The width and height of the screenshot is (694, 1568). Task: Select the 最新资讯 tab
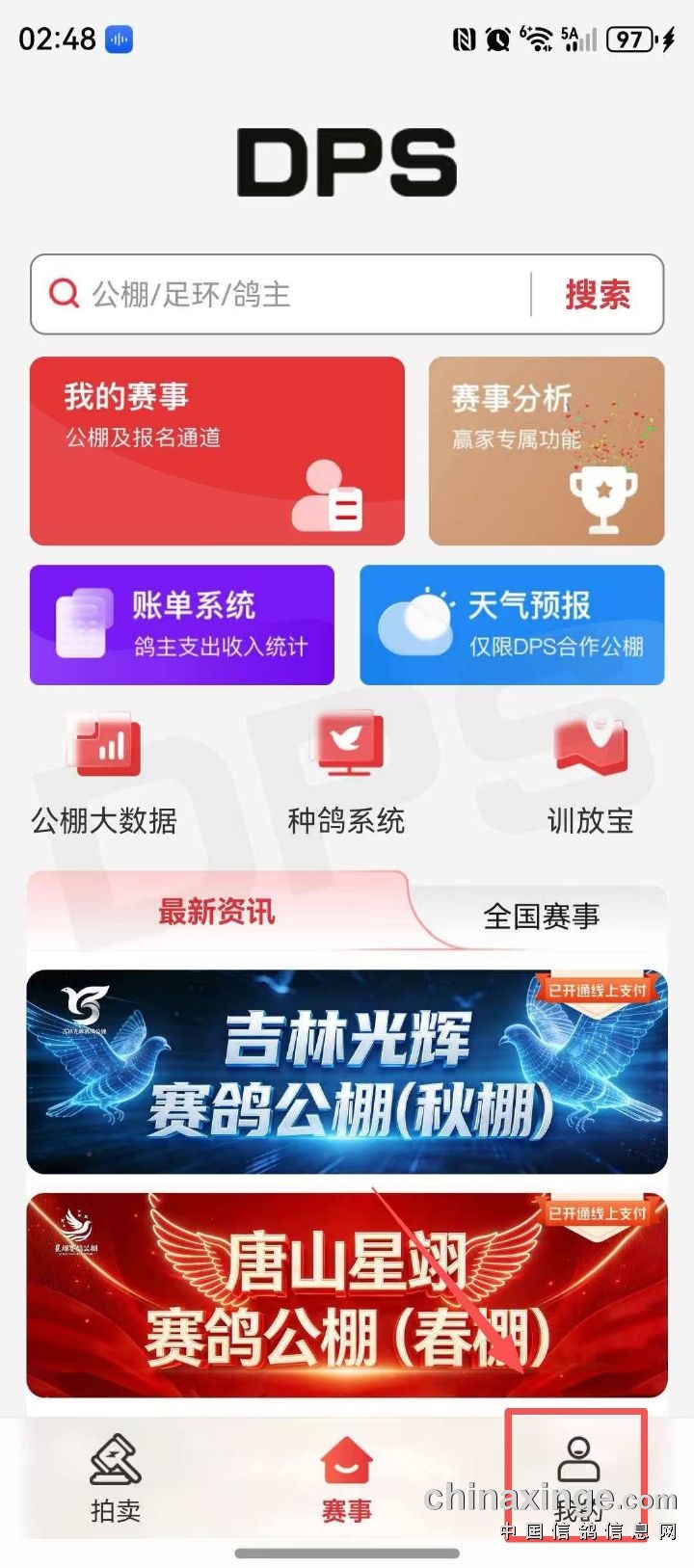tap(217, 911)
